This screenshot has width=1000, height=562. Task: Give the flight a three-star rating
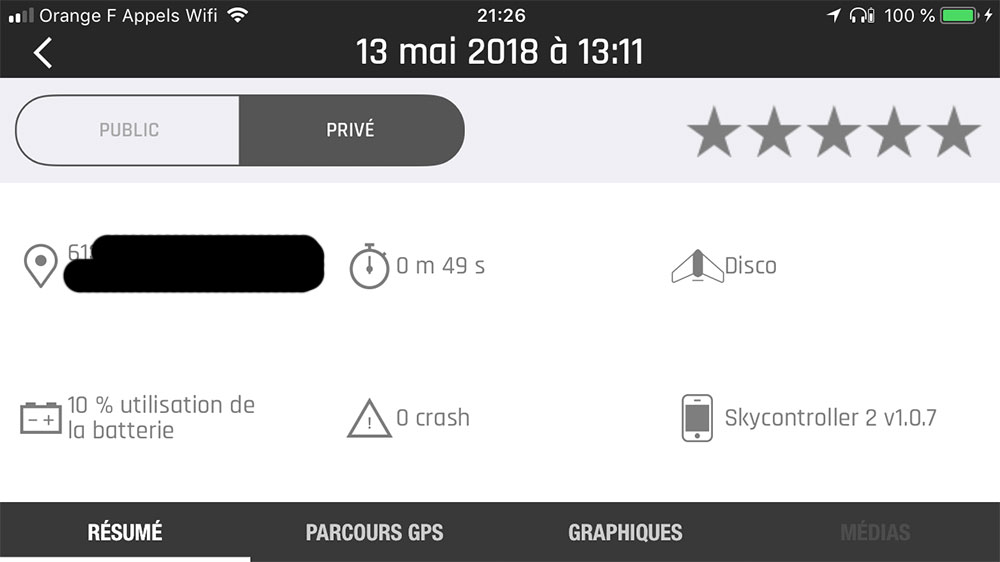pyautogui.click(x=834, y=133)
